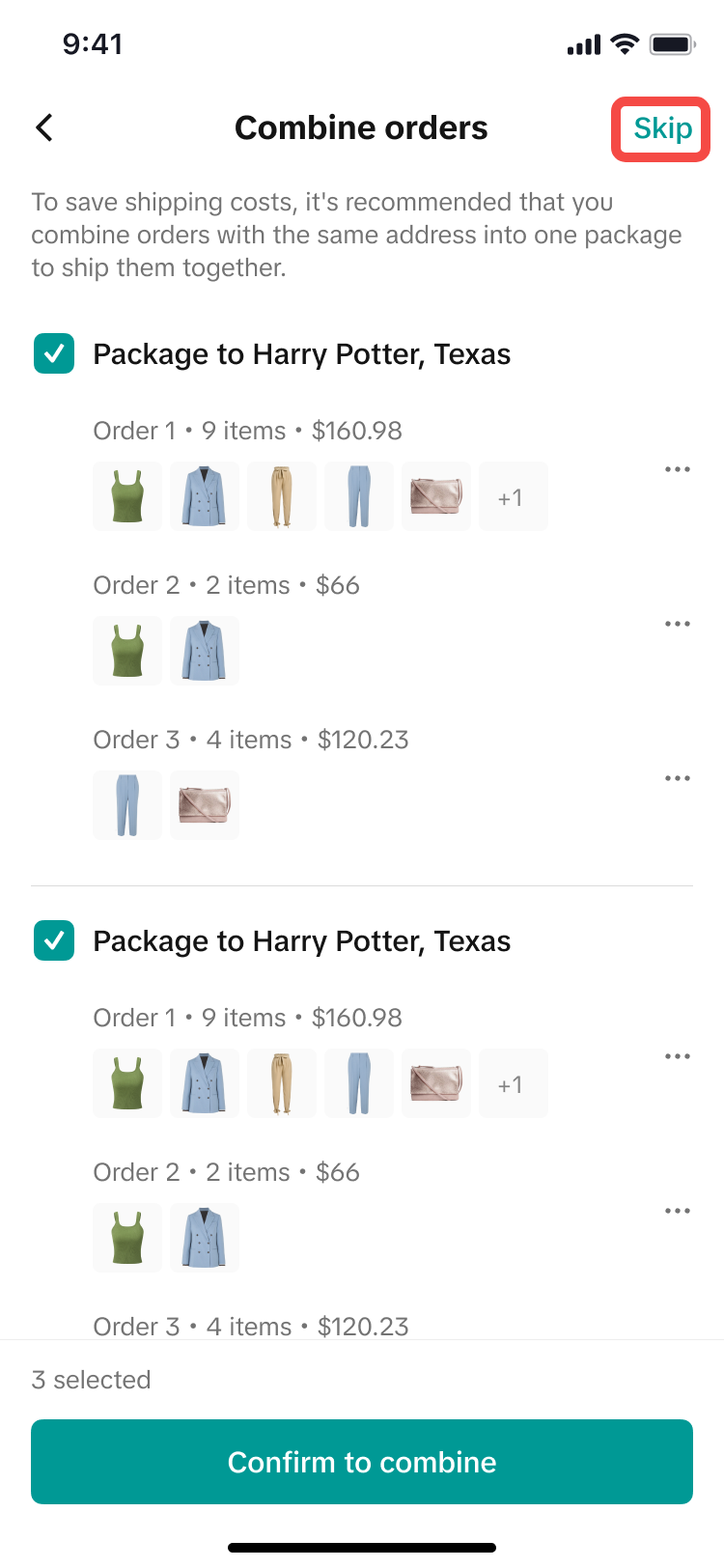
Task: Open more options for Order 2 in first package
Action: click(678, 625)
